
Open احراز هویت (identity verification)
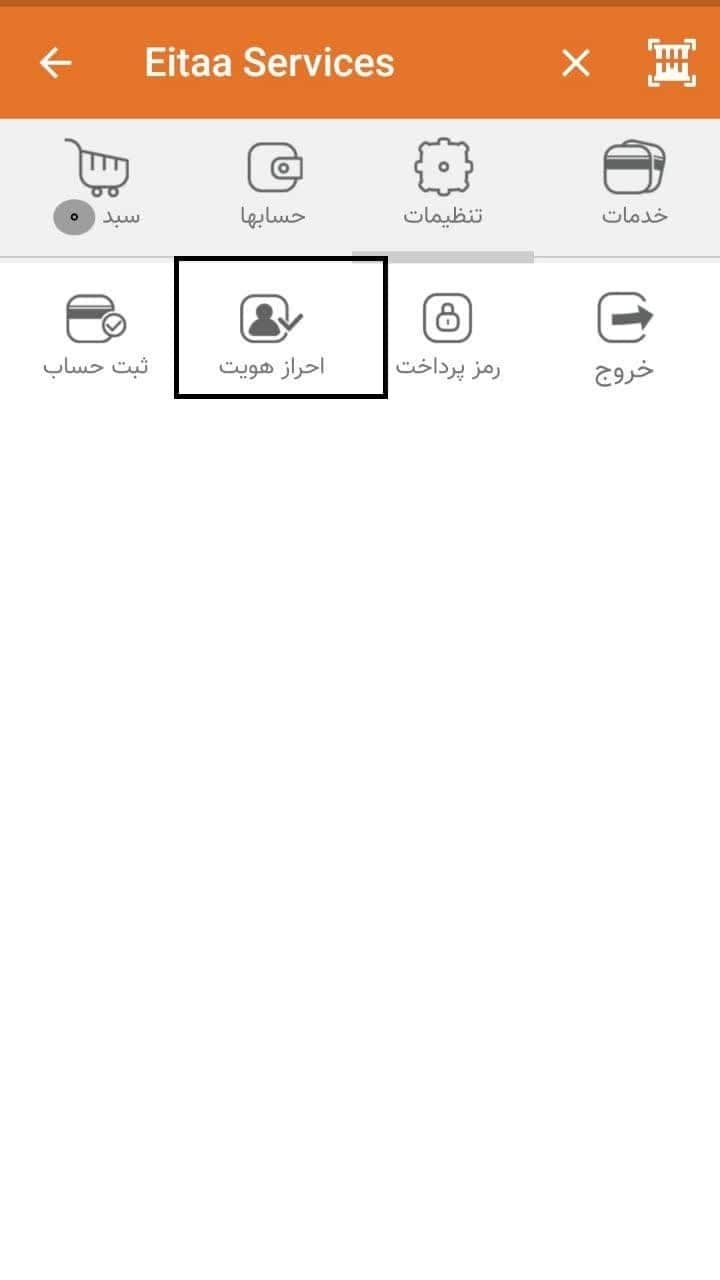click(x=272, y=335)
